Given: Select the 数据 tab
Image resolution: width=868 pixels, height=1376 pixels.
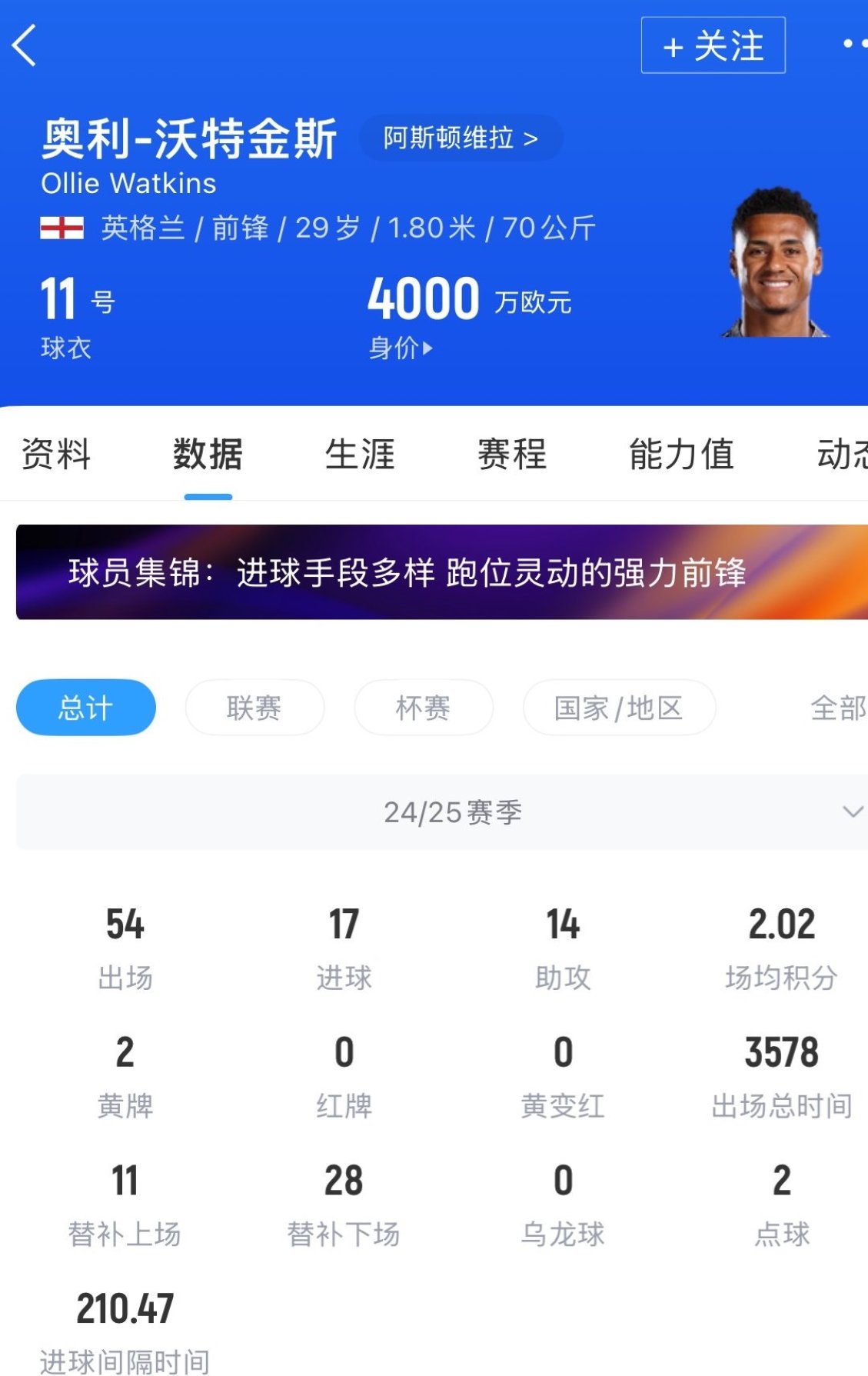Looking at the screenshot, I should [208, 454].
